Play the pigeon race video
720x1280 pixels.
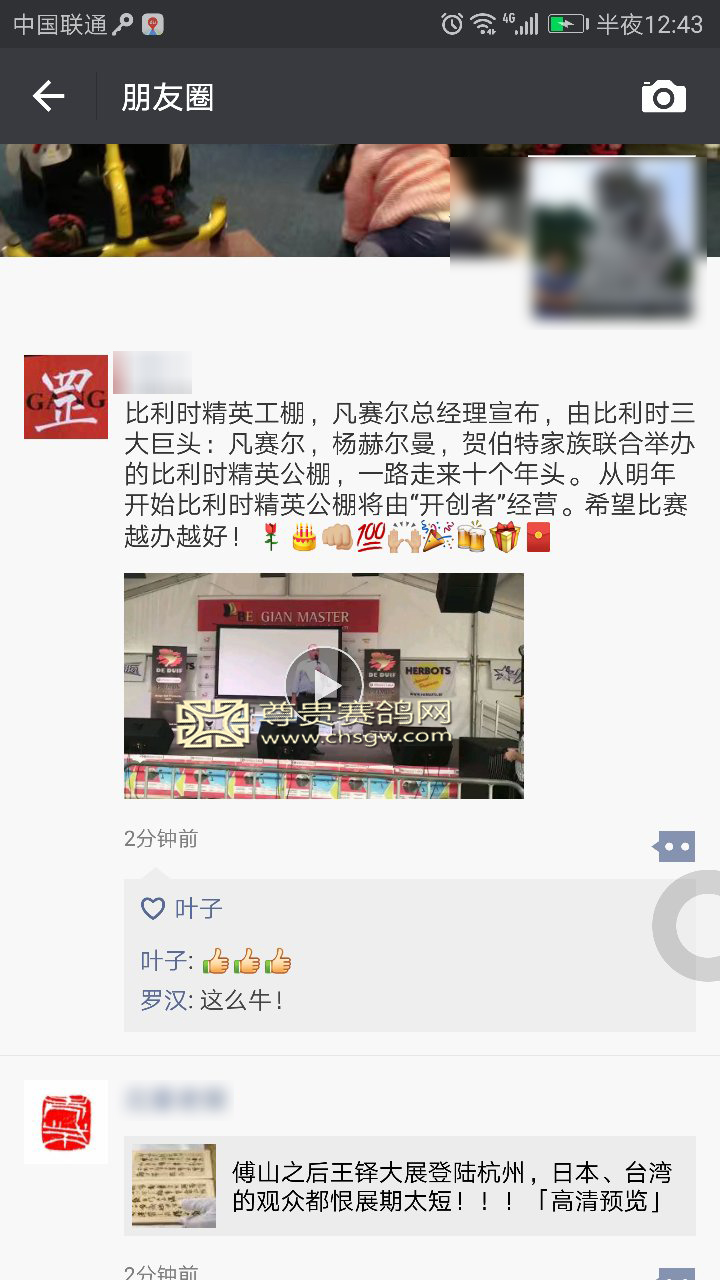(x=324, y=686)
